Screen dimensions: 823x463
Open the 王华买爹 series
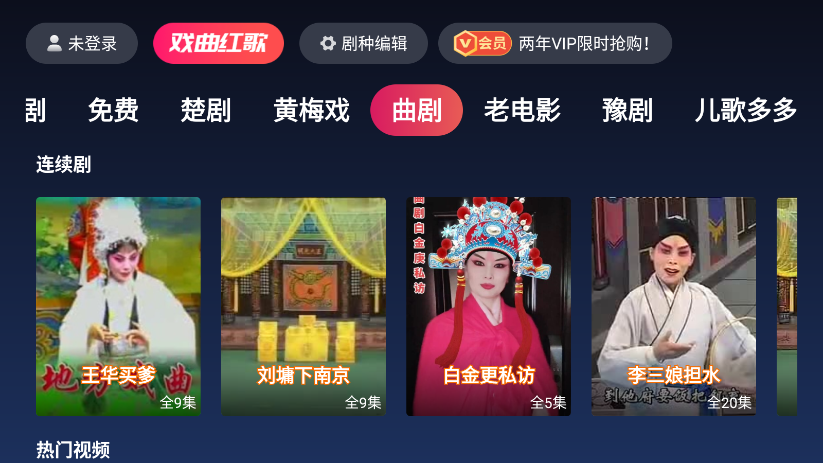[118, 306]
